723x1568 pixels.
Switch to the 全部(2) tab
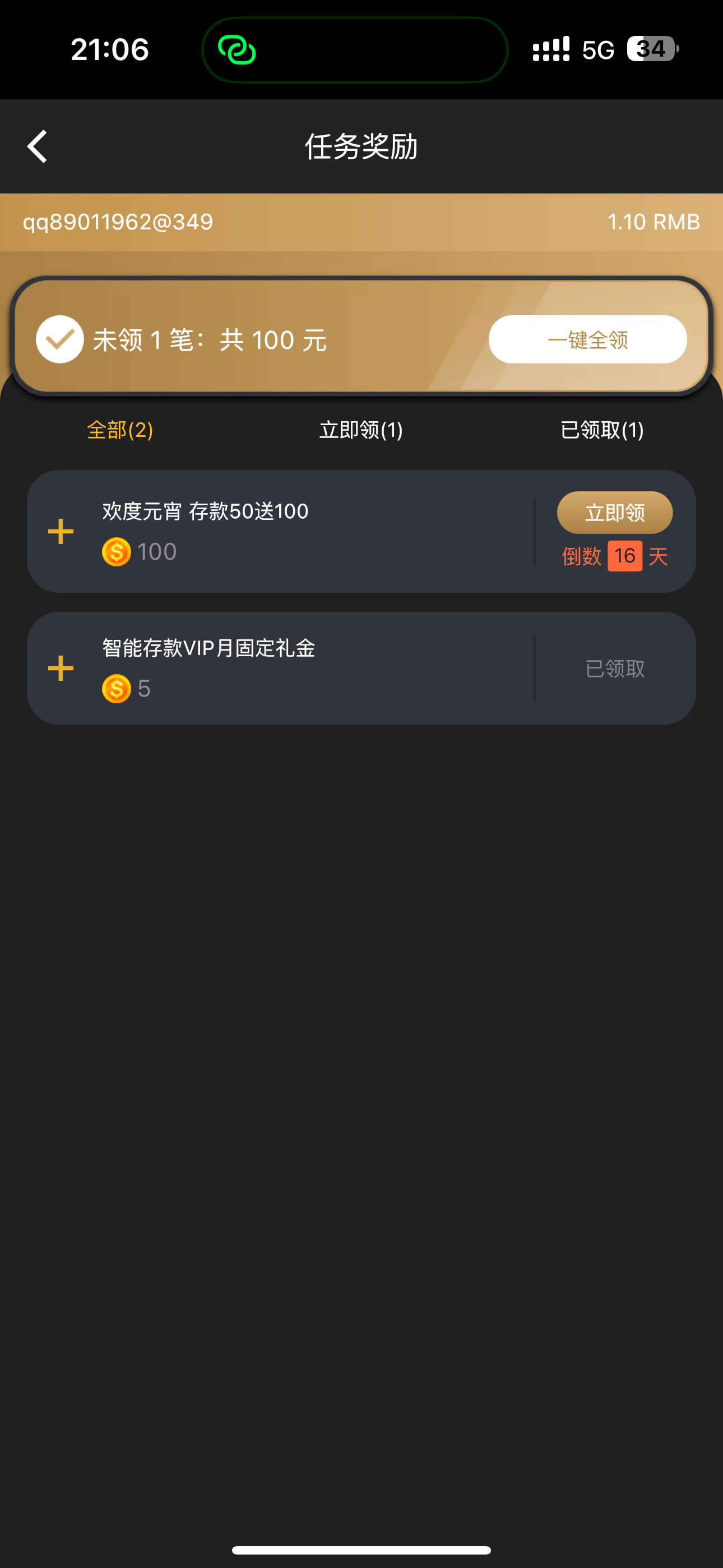(x=120, y=430)
